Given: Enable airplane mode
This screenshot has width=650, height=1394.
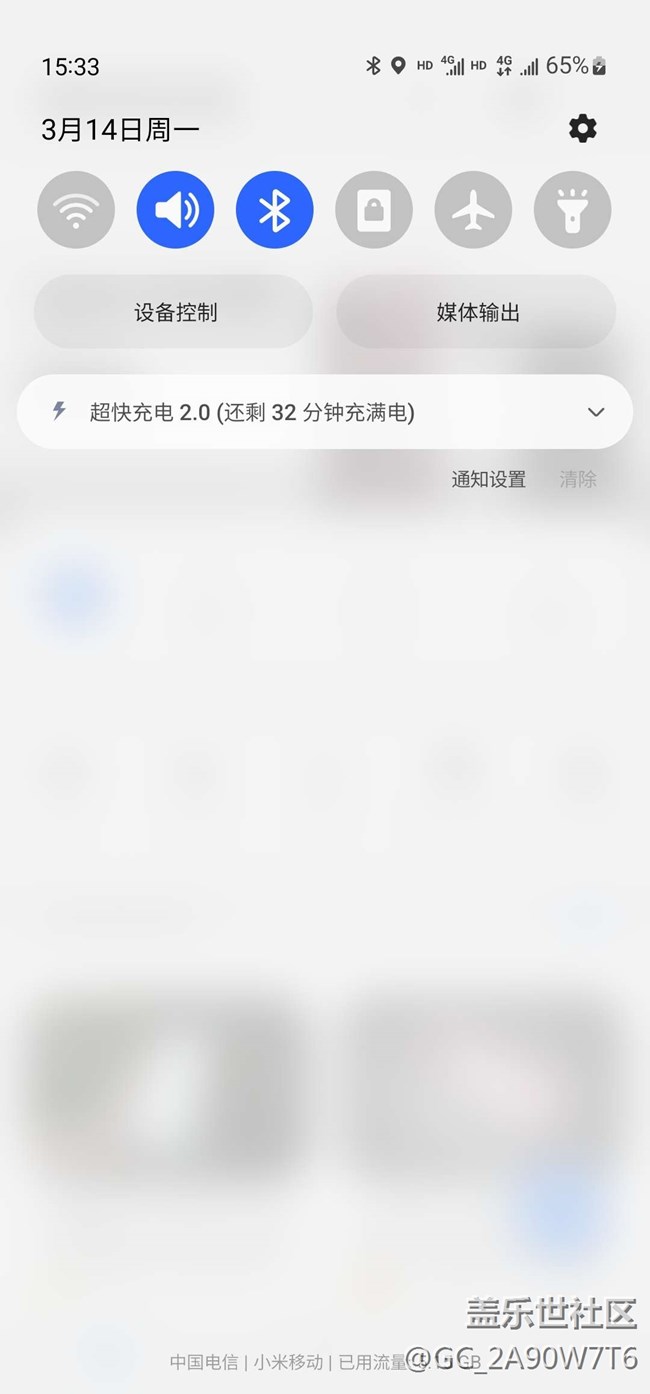Looking at the screenshot, I should coord(473,210).
